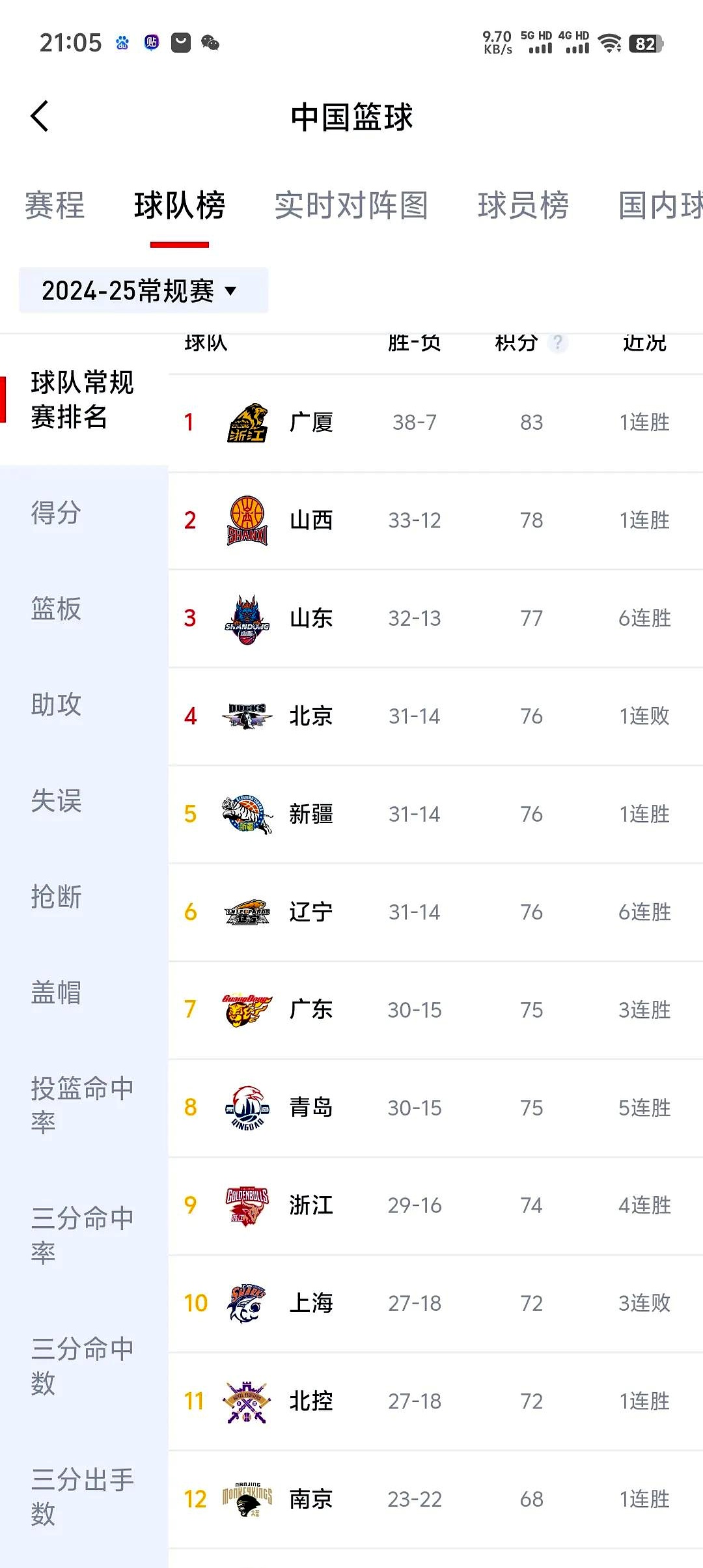Select 得分 in the sidebar
The width and height of the screenshot is (703, 1568).
click(56, 514)
